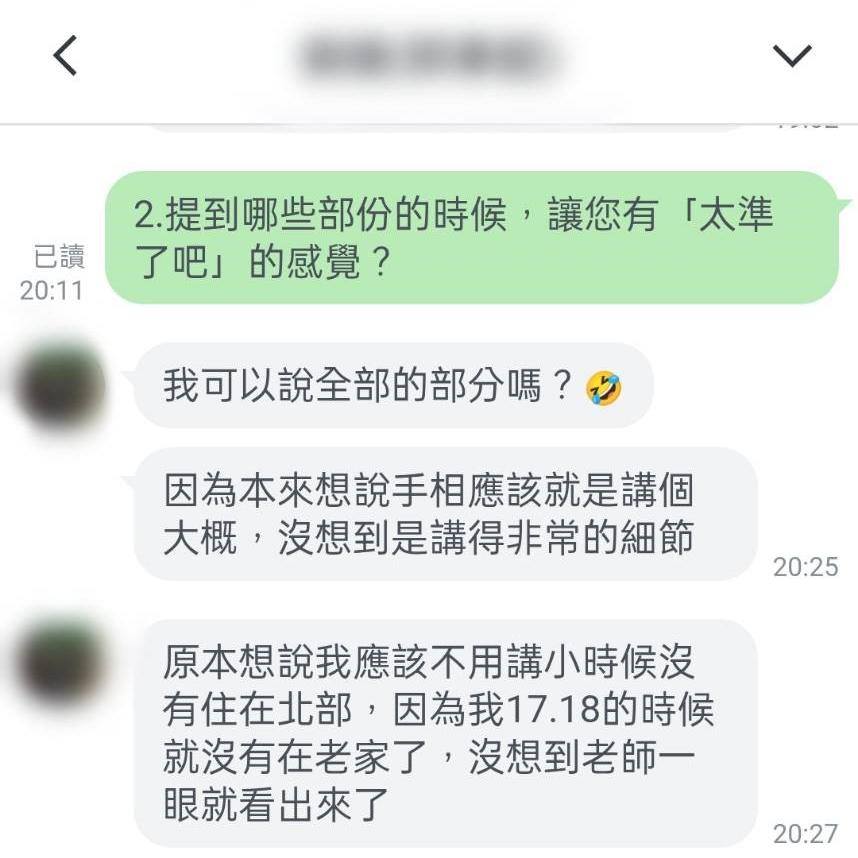Image resolution: width=858 pixels, height=858 pixels.
Task: Expand the chat options chevron menu
Action: (792, 57)
